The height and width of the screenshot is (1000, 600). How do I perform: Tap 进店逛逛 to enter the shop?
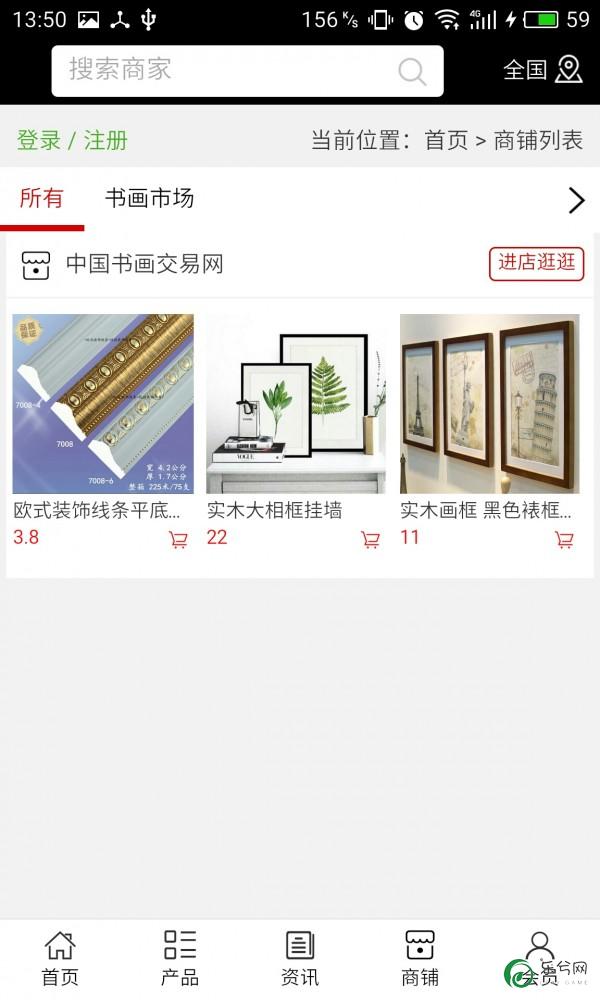(536, 263)
